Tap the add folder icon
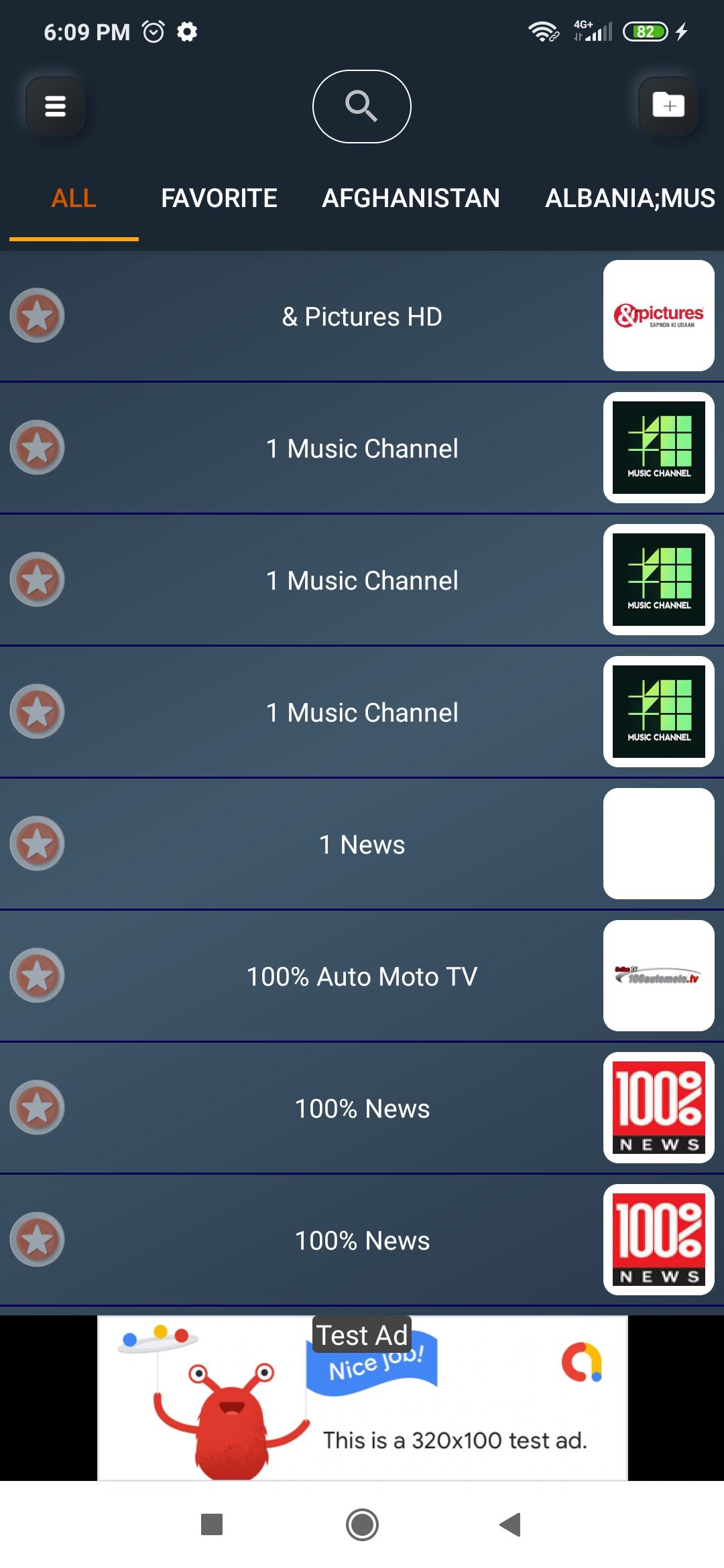 [668, 106]
